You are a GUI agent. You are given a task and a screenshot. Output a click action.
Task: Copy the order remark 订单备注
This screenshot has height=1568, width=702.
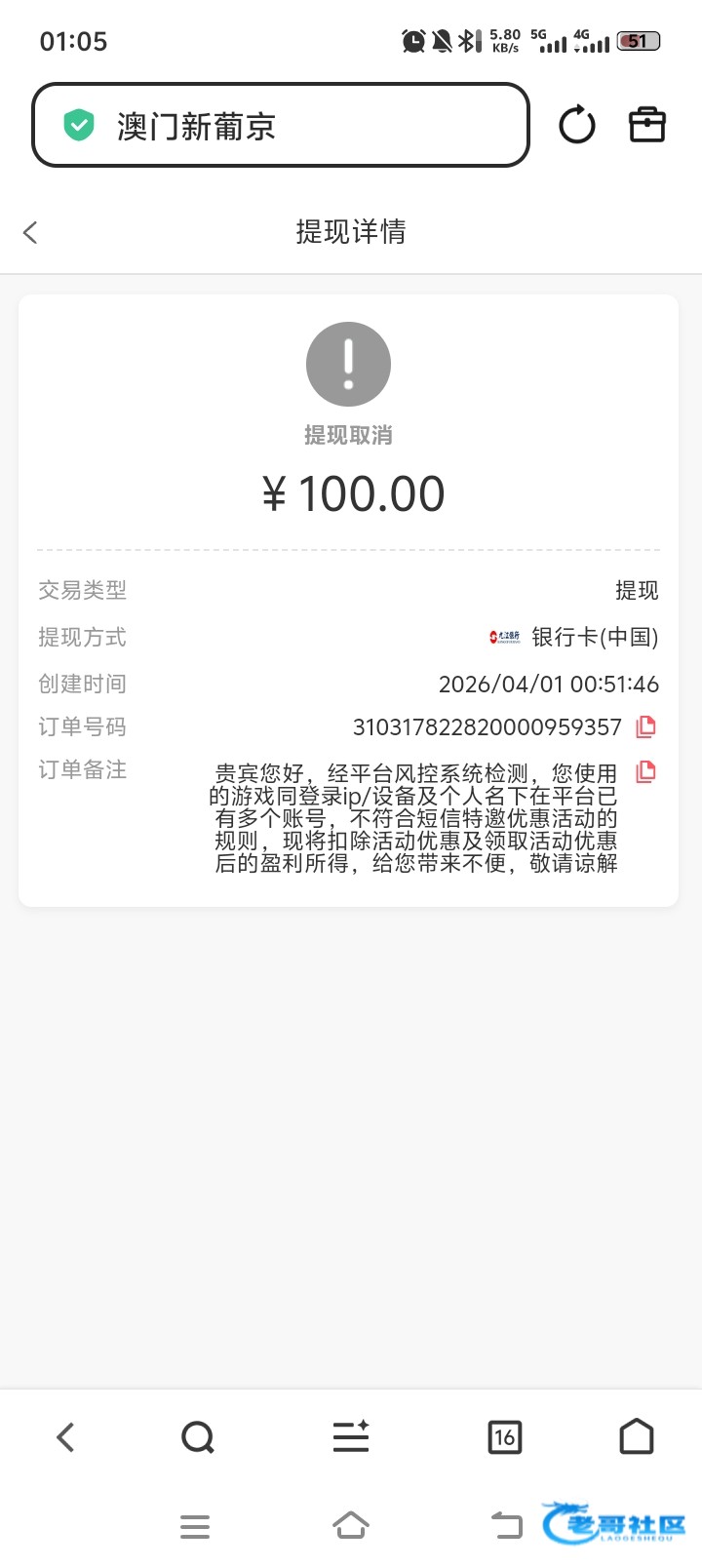(645, 772)
